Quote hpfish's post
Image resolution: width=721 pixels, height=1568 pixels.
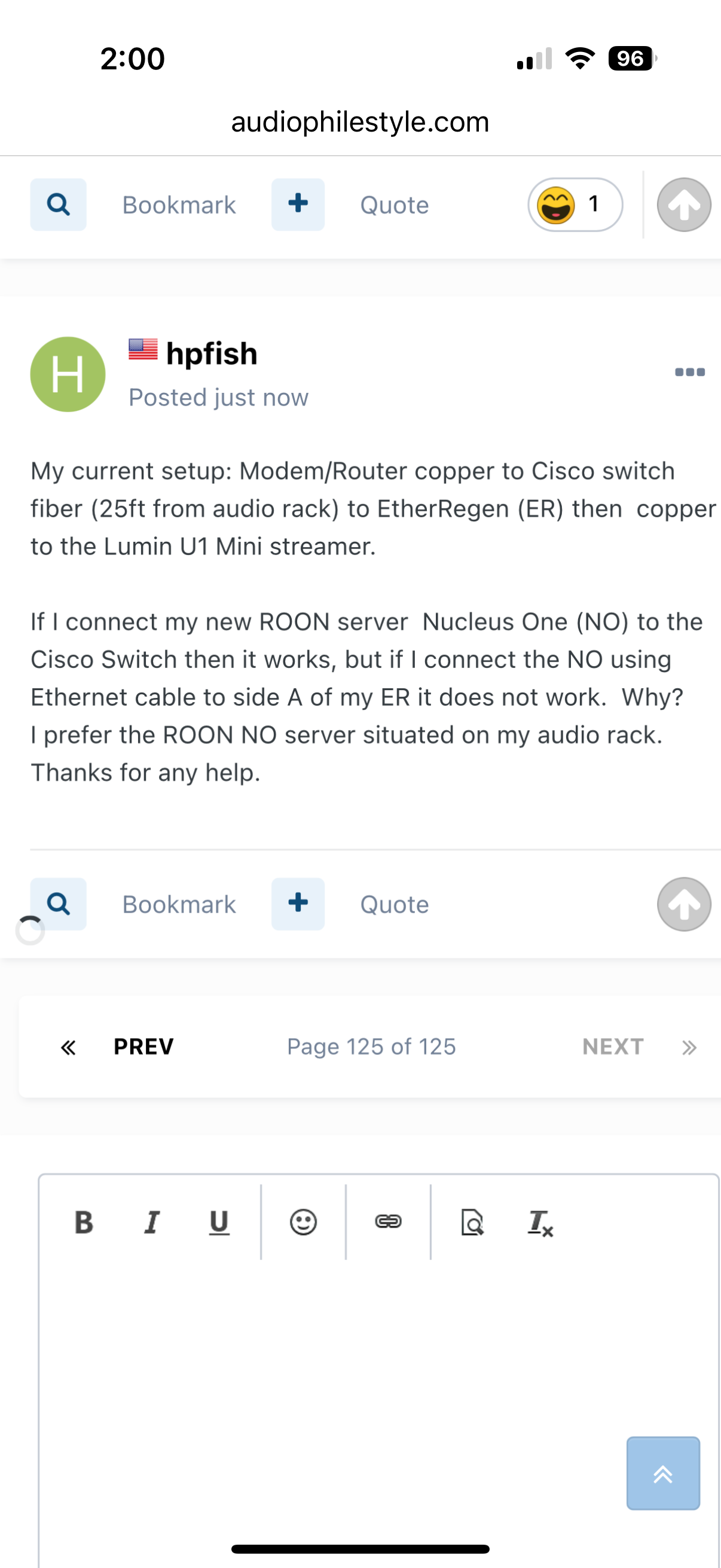(394, 905)
